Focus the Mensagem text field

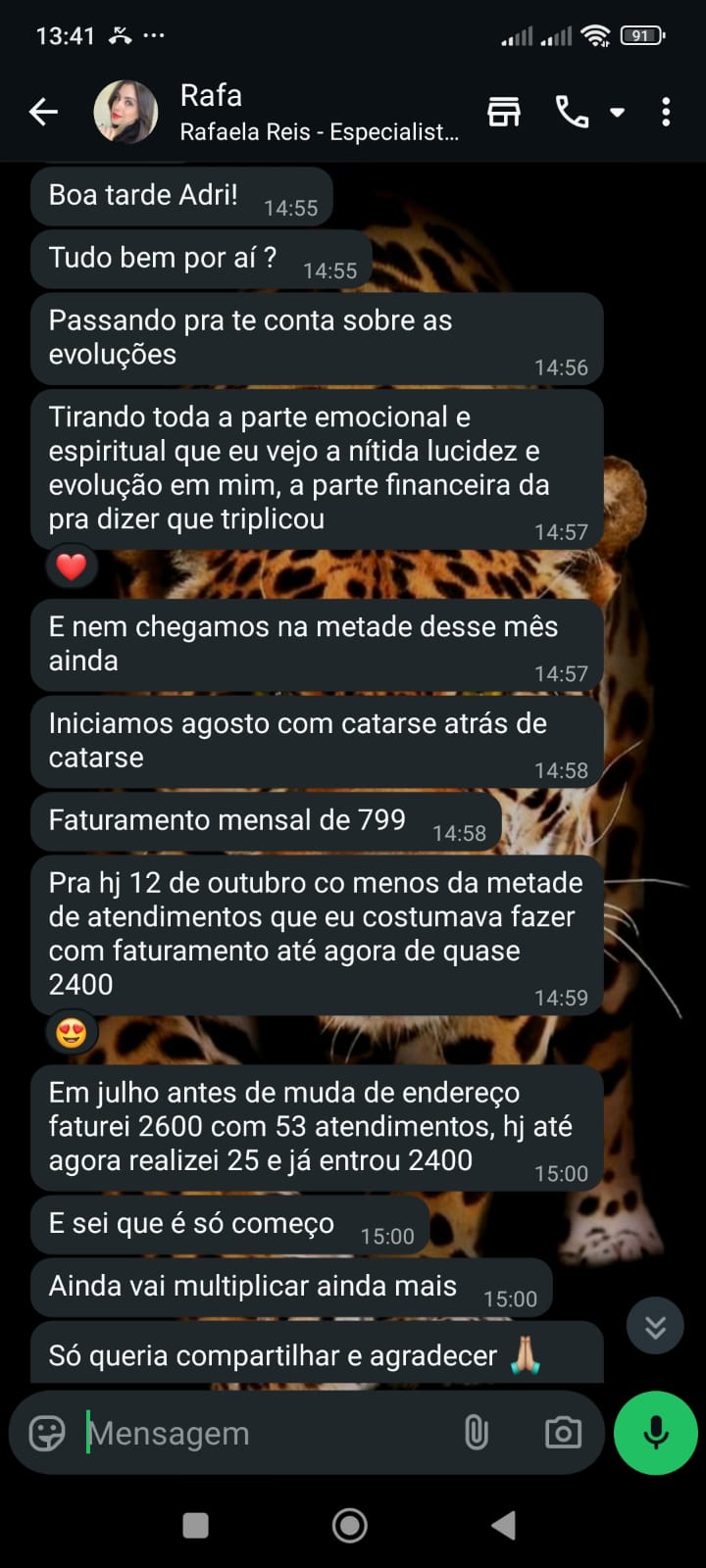coord(265,1433)
